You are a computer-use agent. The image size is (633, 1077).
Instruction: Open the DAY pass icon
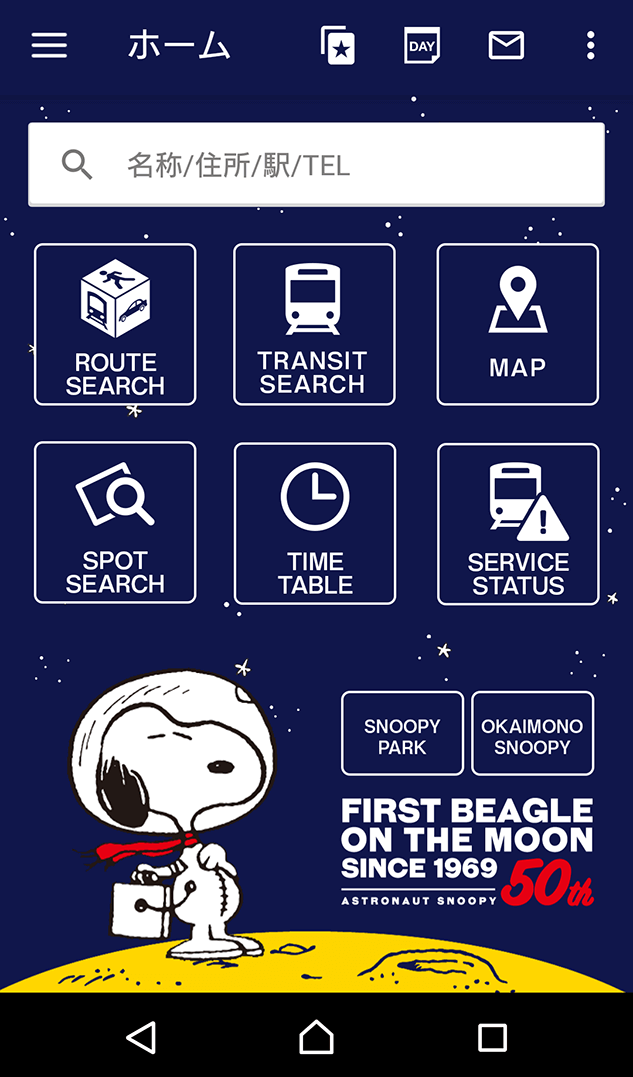[x=422, y=46]
